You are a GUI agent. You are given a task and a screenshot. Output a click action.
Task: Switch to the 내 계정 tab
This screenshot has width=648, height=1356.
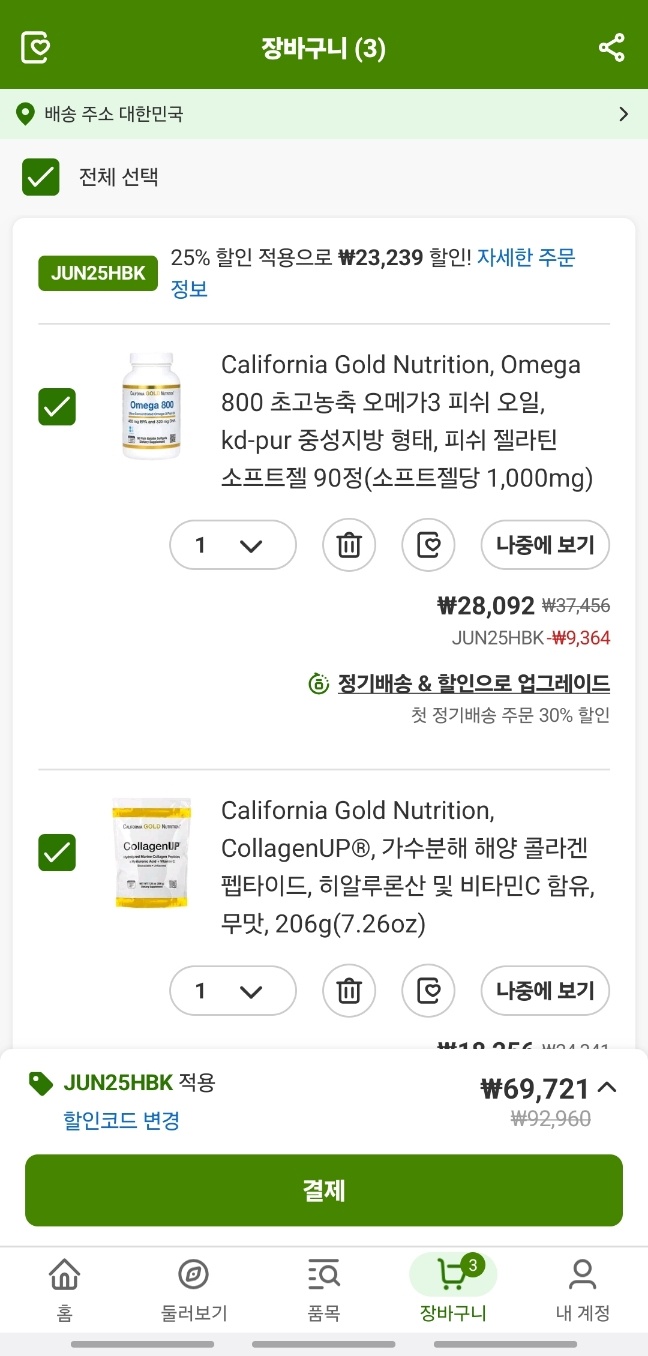pos(582,1290)
